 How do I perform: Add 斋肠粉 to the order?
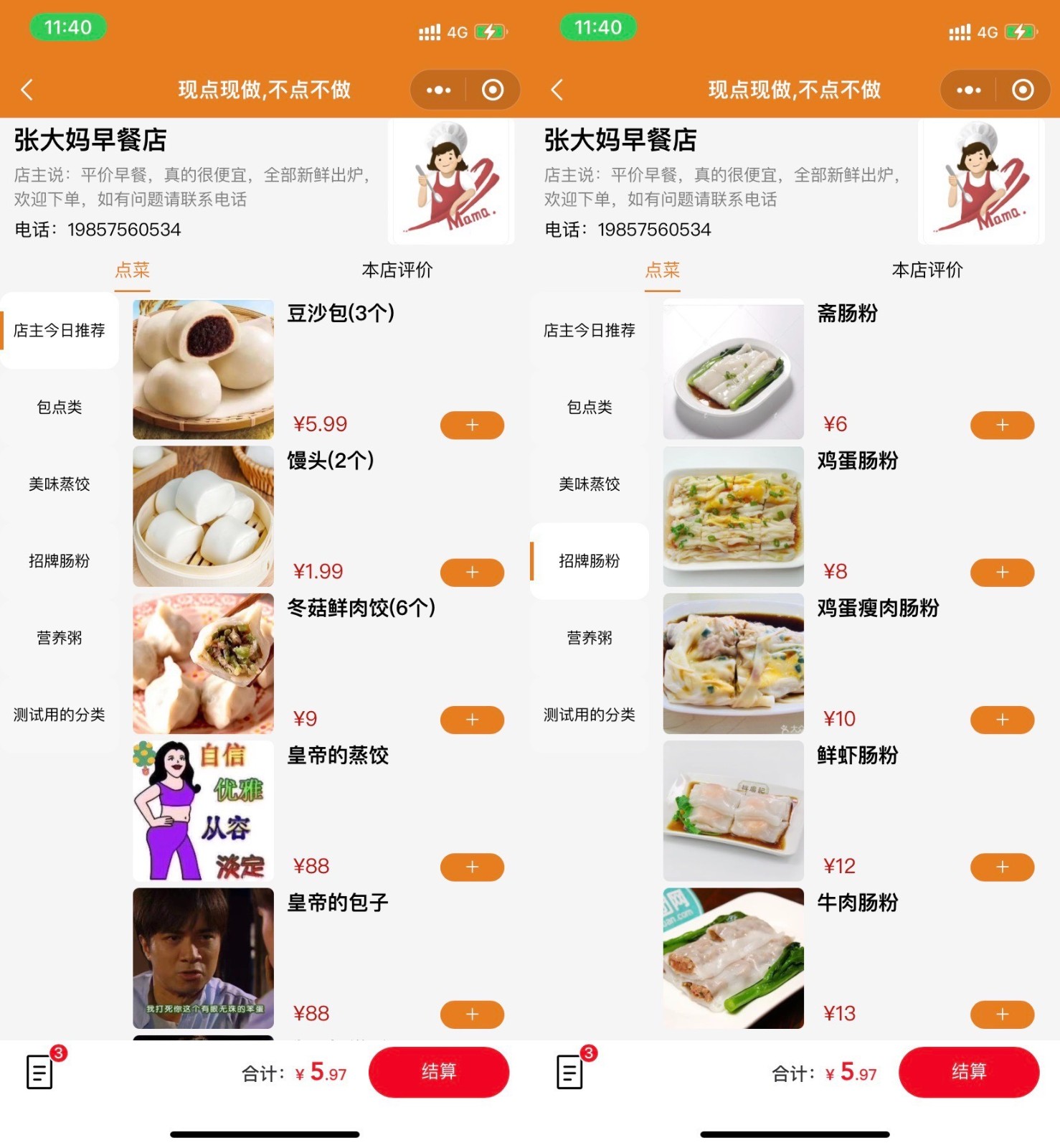coord(1002,425)
